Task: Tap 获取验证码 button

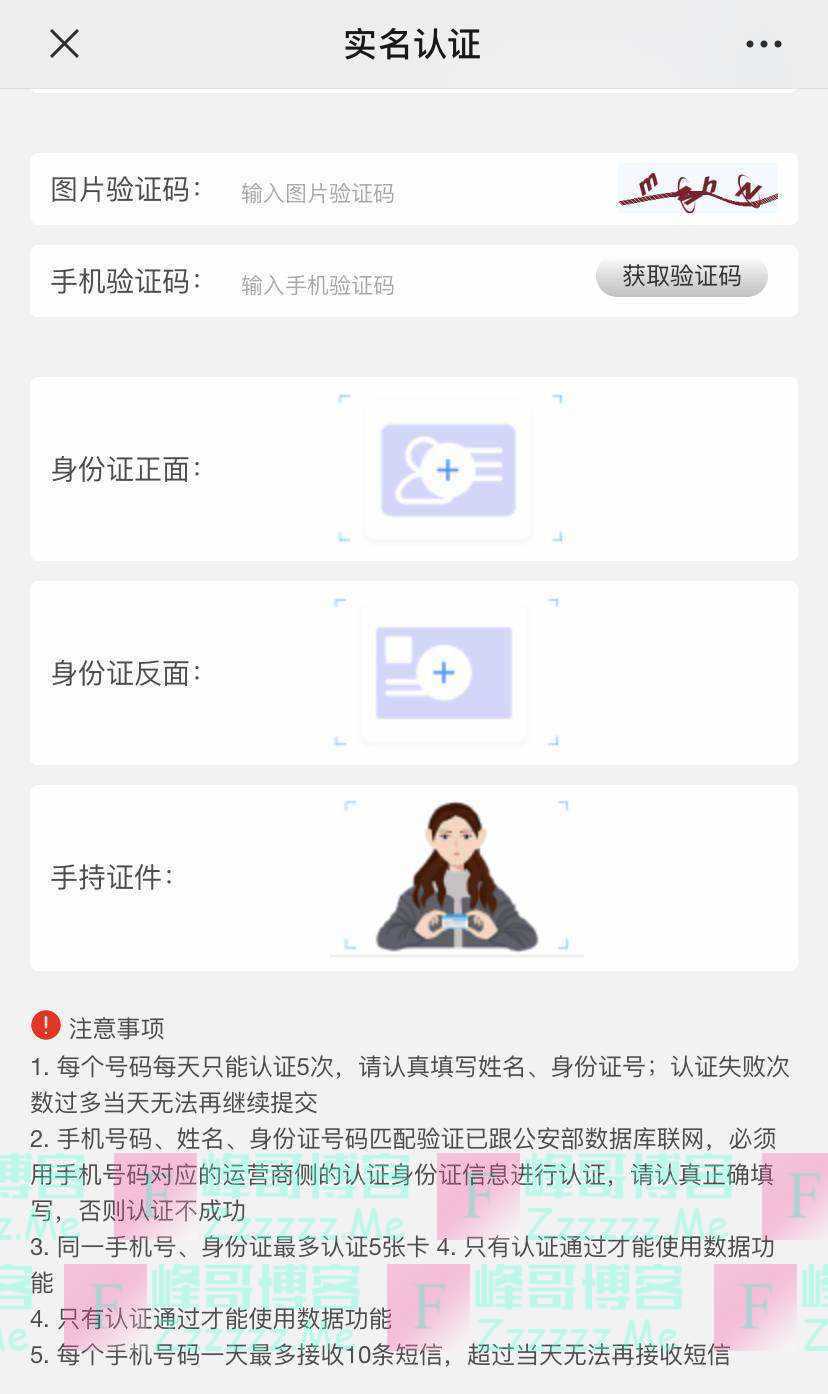Action: point(682,277)
